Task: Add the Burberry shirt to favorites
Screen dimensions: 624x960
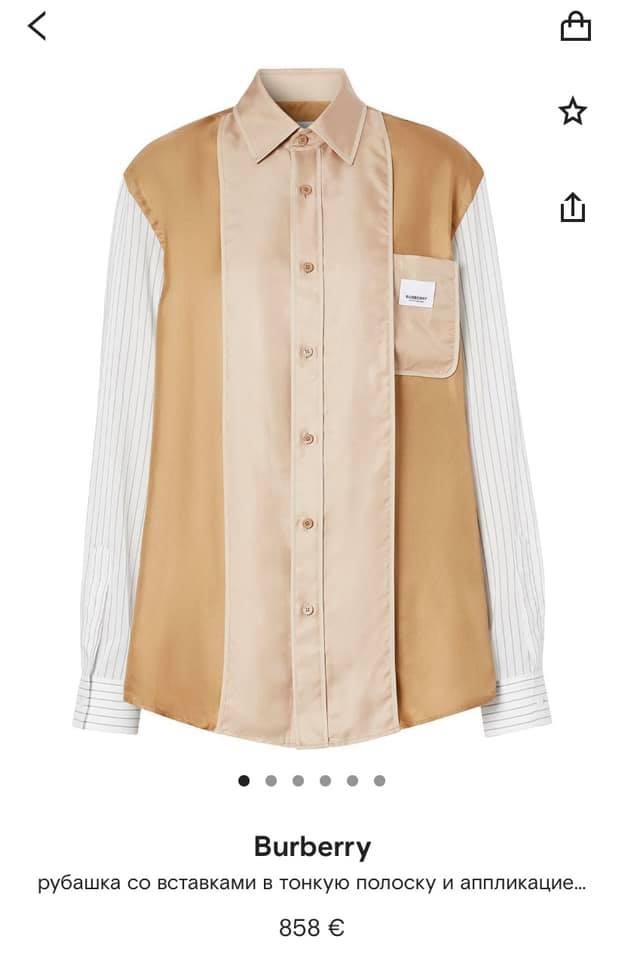Action: [x=573, y=111]
